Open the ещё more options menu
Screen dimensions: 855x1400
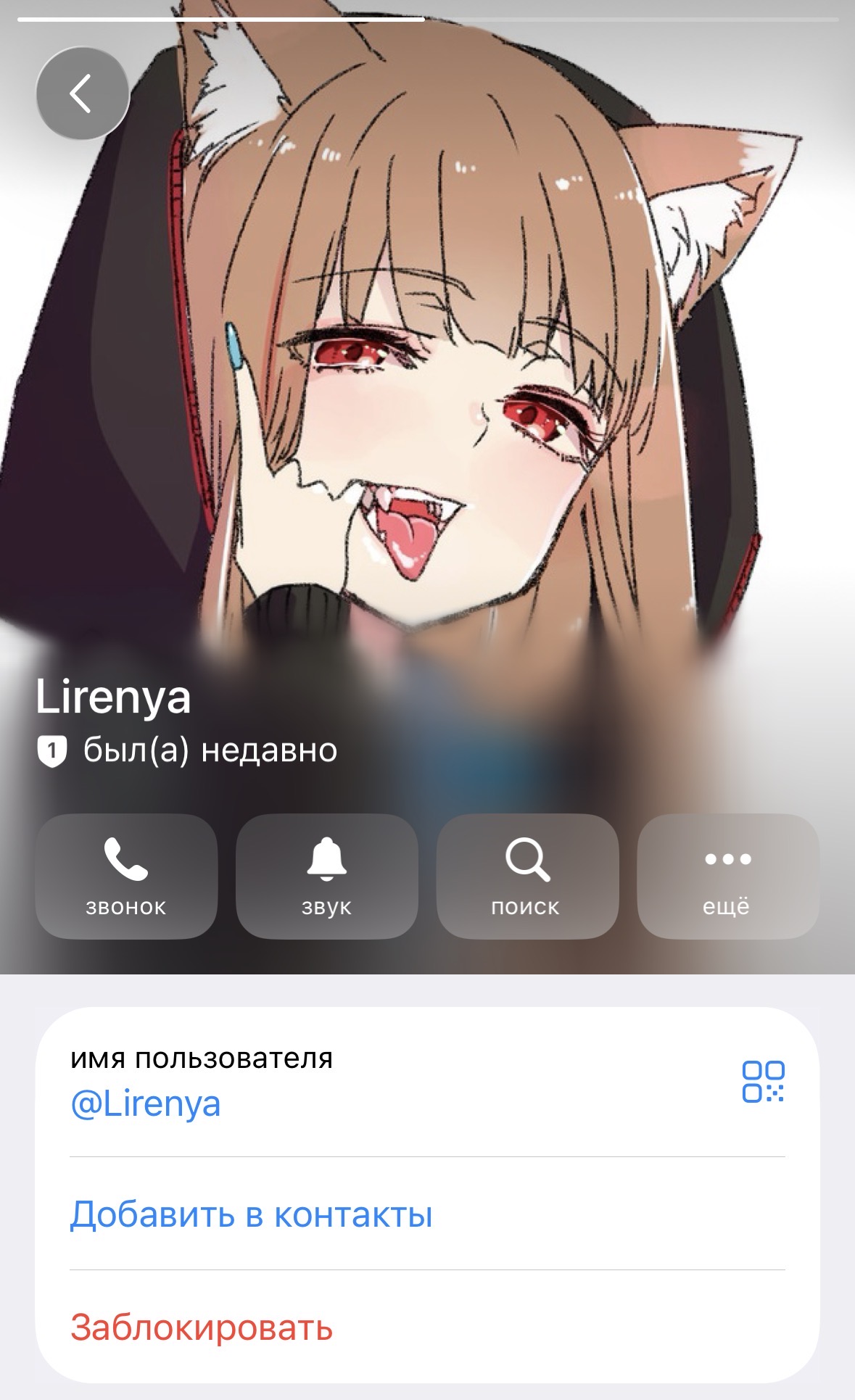(727, 876)
